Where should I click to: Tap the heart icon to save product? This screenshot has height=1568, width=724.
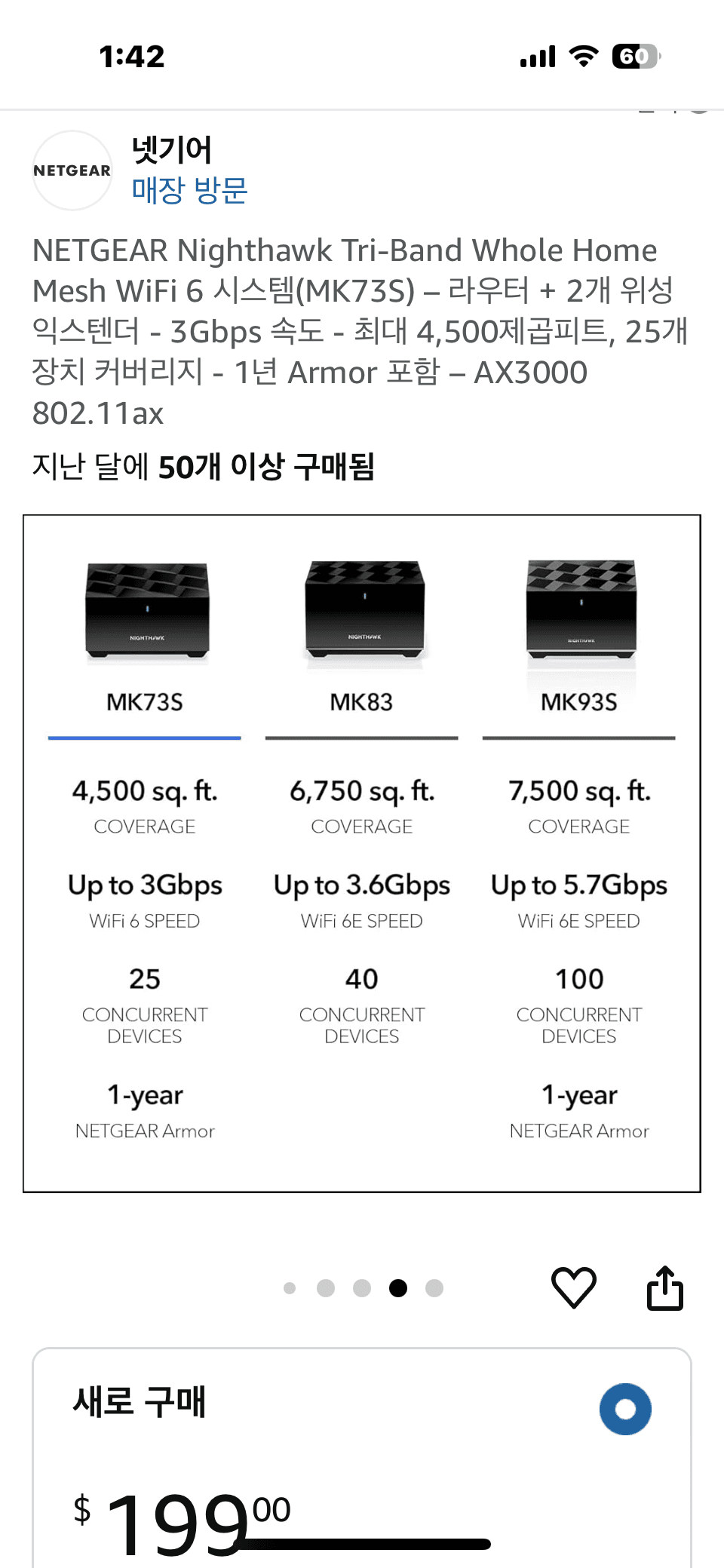(574, 1288)
